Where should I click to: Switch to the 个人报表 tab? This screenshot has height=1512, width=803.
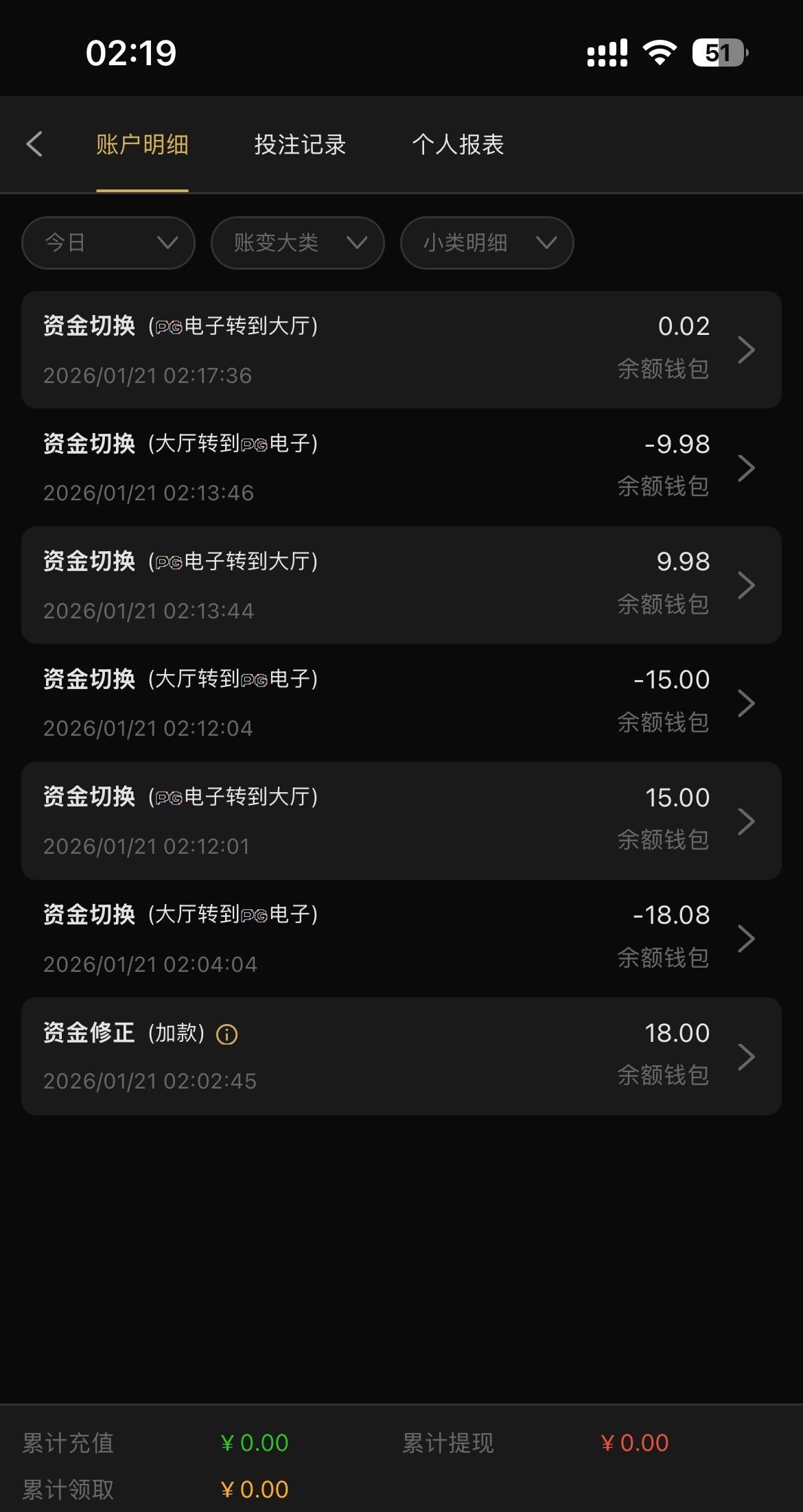[458, 144]
